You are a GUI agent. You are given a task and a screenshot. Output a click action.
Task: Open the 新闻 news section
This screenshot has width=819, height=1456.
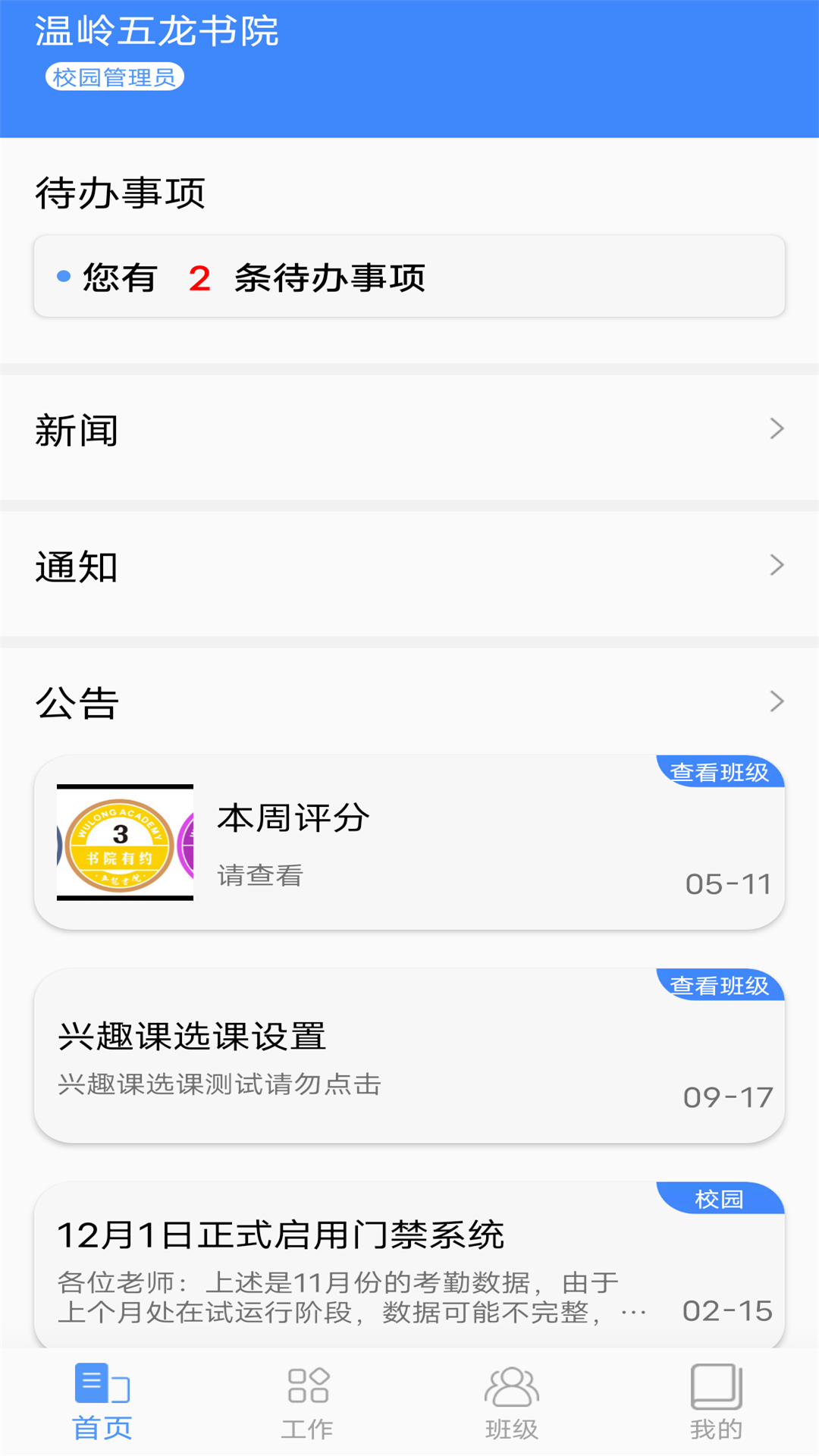click(x=409, y=430)
